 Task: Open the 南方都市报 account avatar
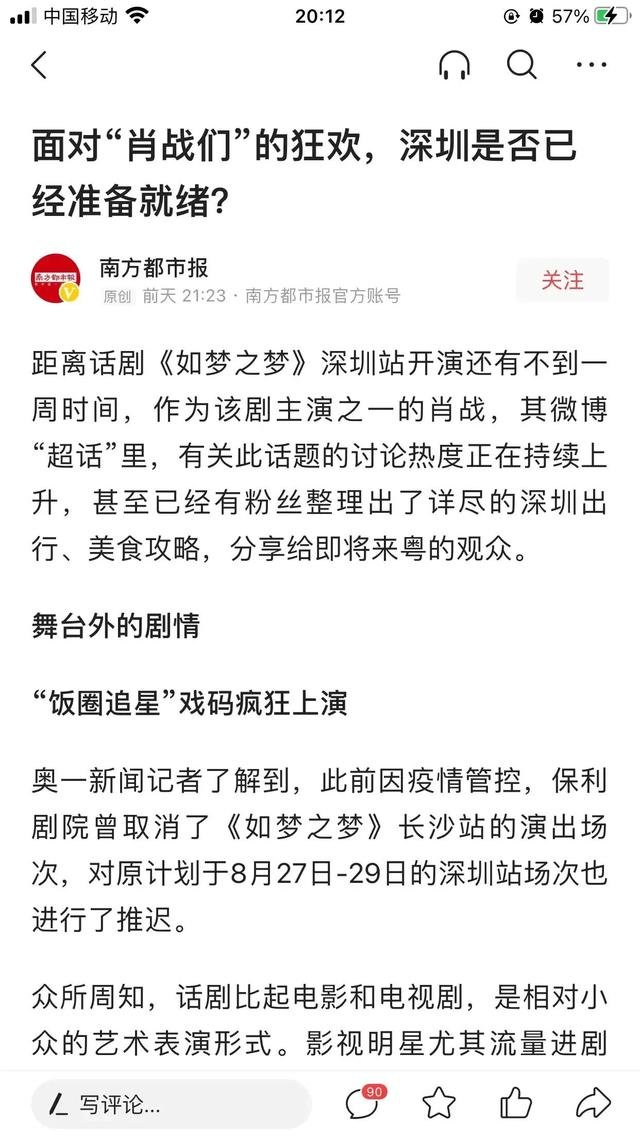pyautogui.click(x=56, y=279)
